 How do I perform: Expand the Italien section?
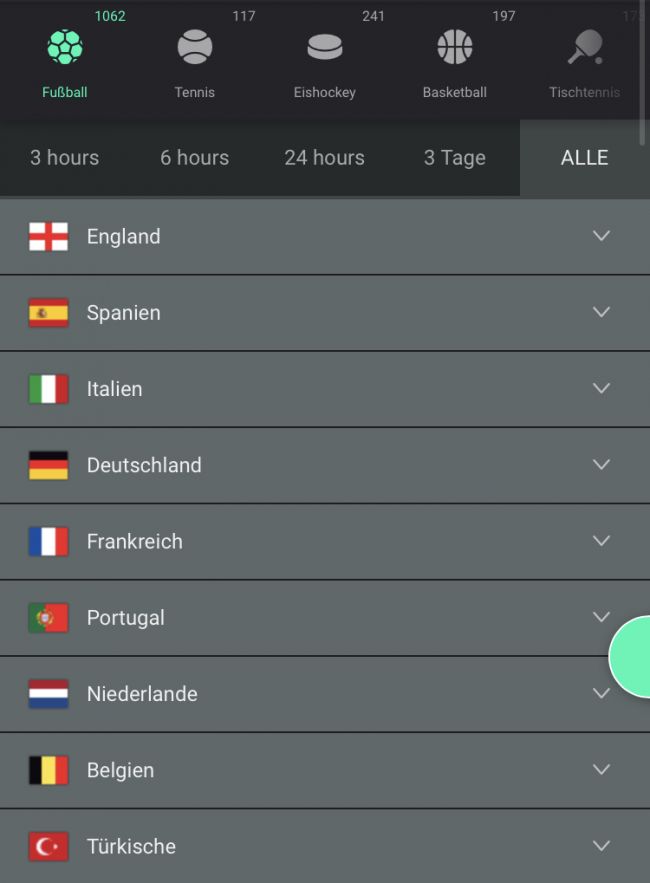[324, 389]
